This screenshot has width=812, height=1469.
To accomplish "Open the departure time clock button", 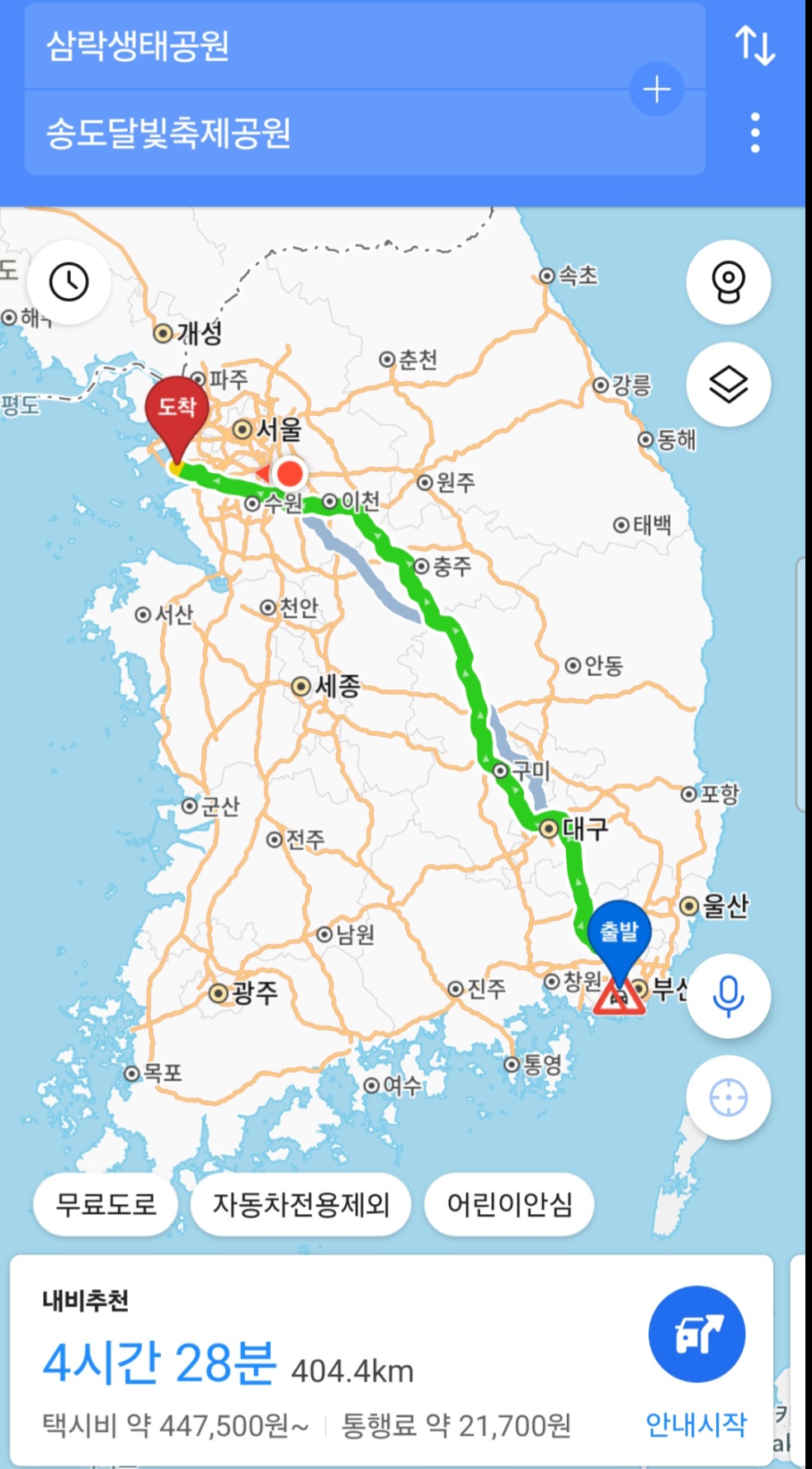I will [69, 282].
